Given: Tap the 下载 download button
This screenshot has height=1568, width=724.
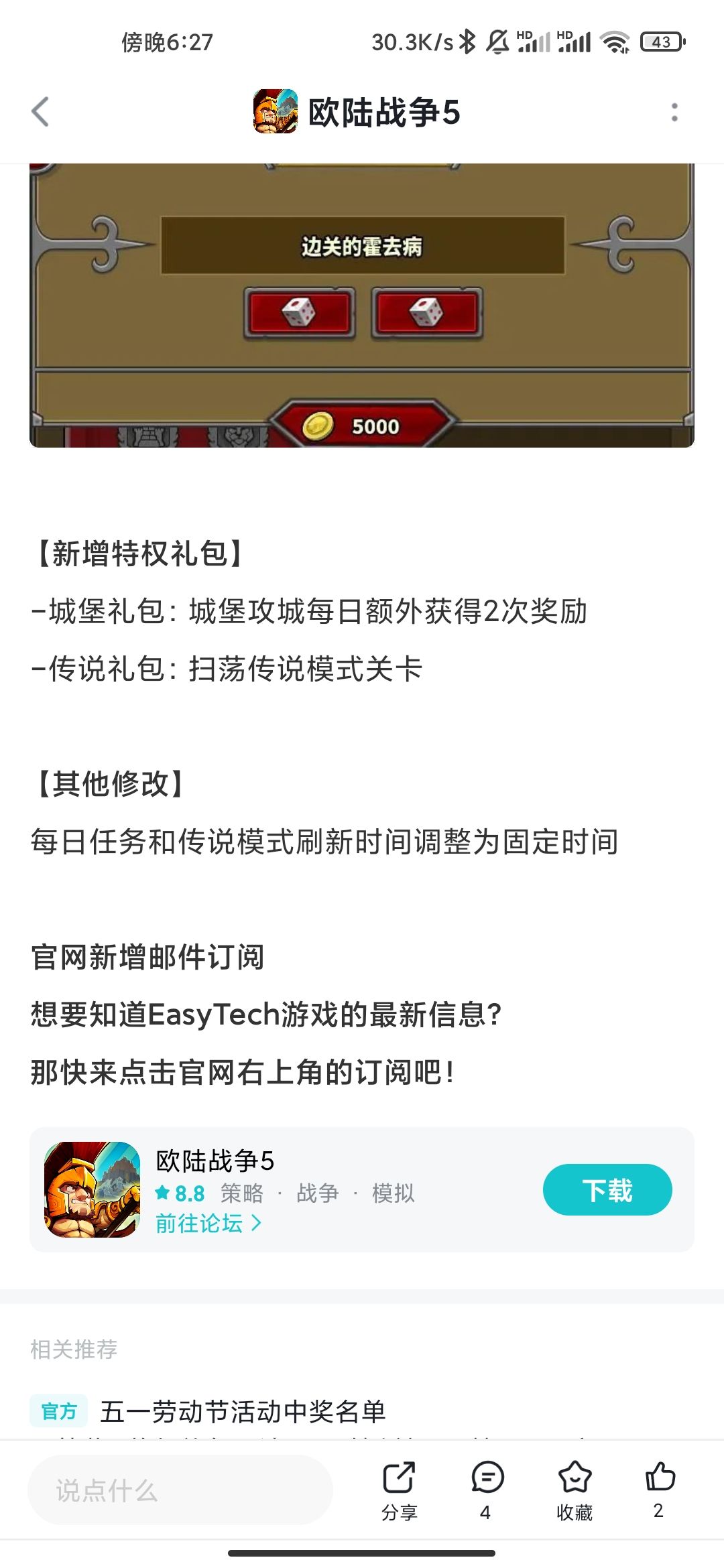Looking at the screenshot, I should tap(607, 1190).
